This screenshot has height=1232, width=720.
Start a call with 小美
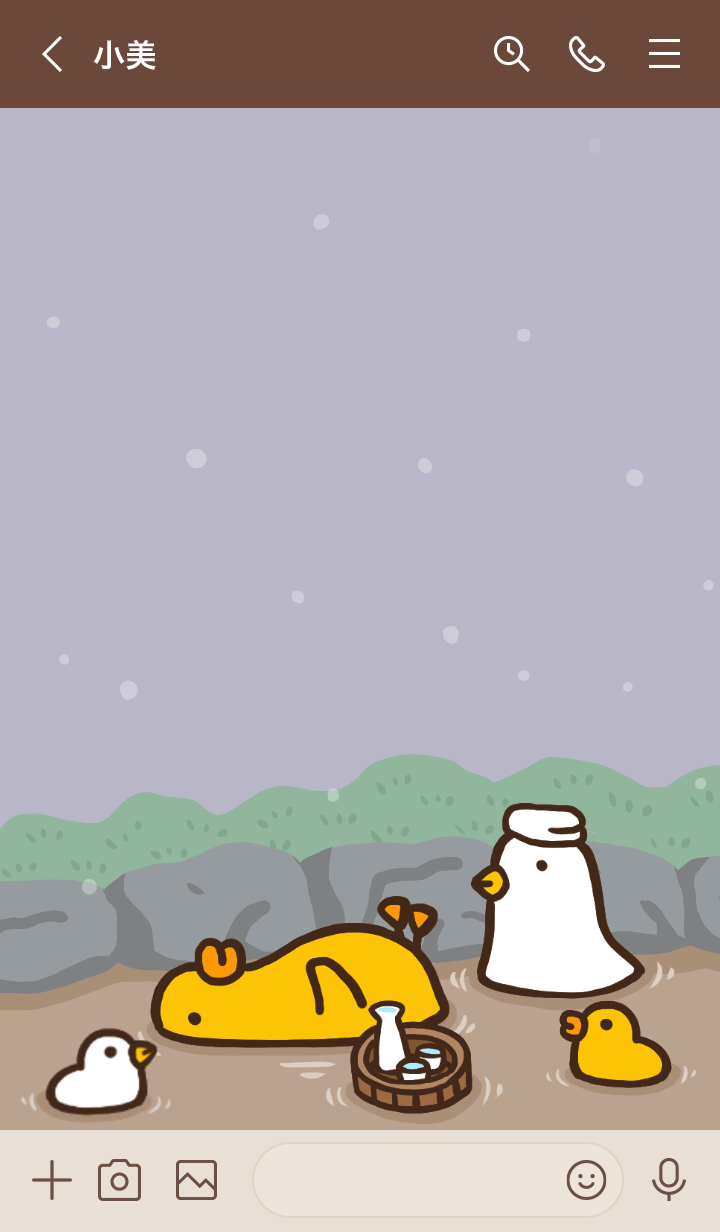(587, 54)
